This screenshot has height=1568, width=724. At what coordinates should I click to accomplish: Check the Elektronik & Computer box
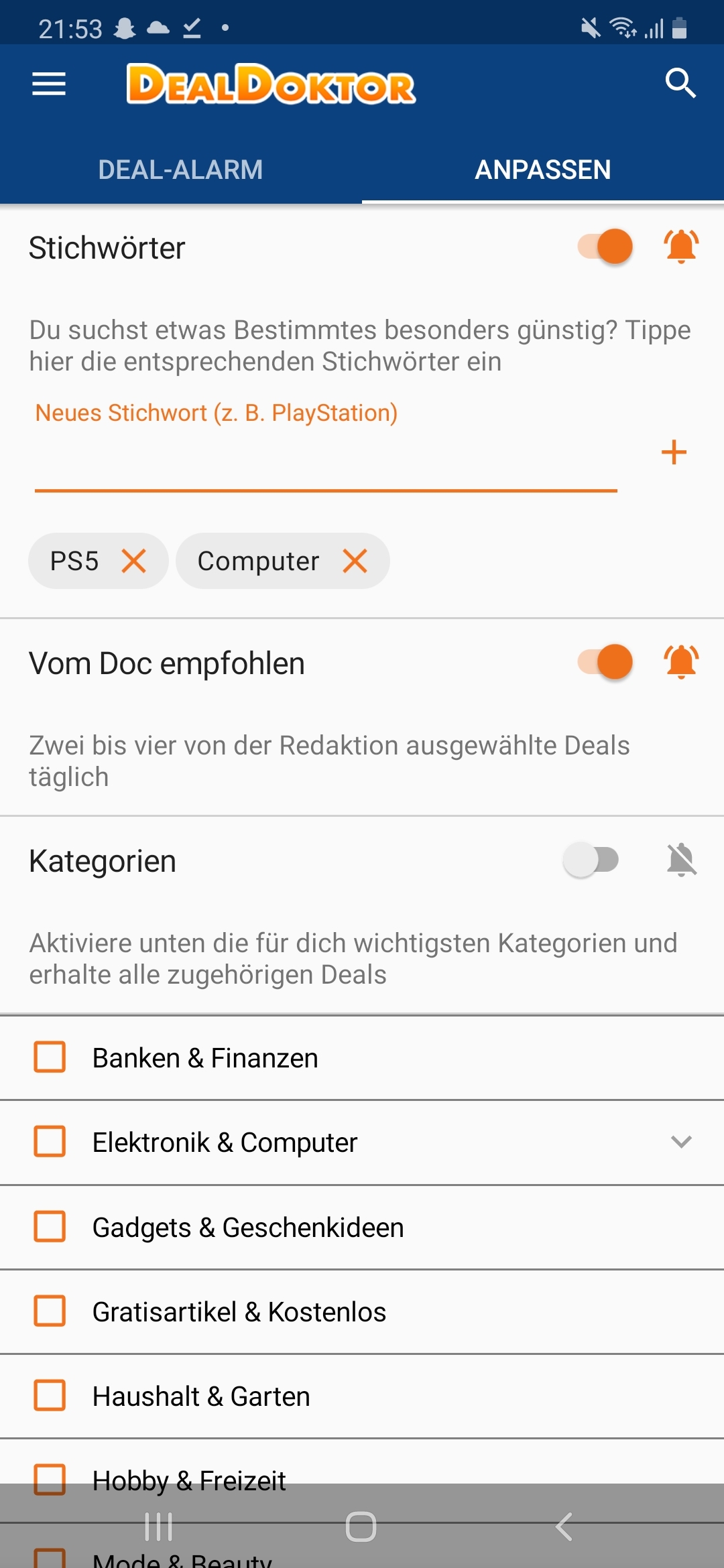[50, 1142]
